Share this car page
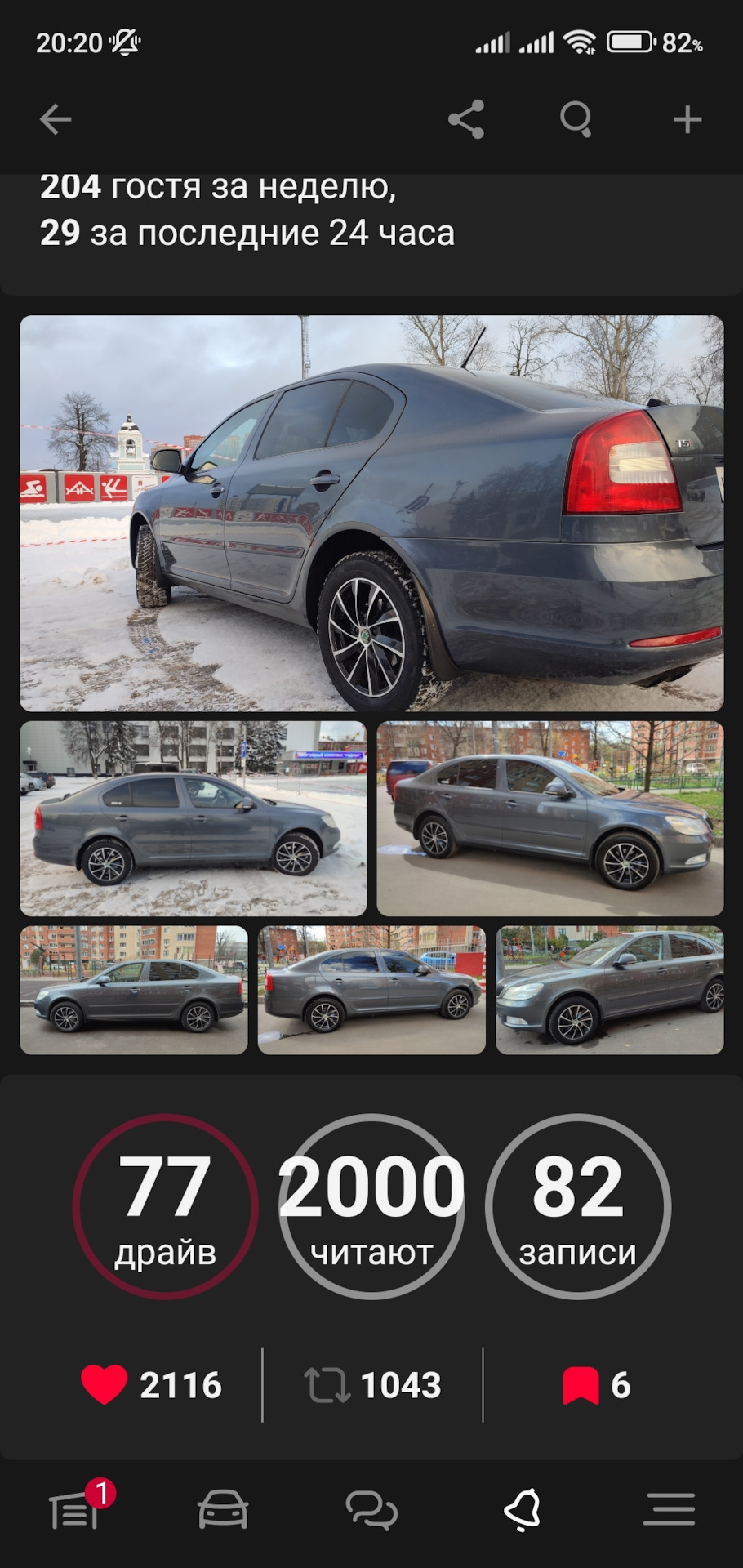 pyautogui.click(x=466, y=119)
